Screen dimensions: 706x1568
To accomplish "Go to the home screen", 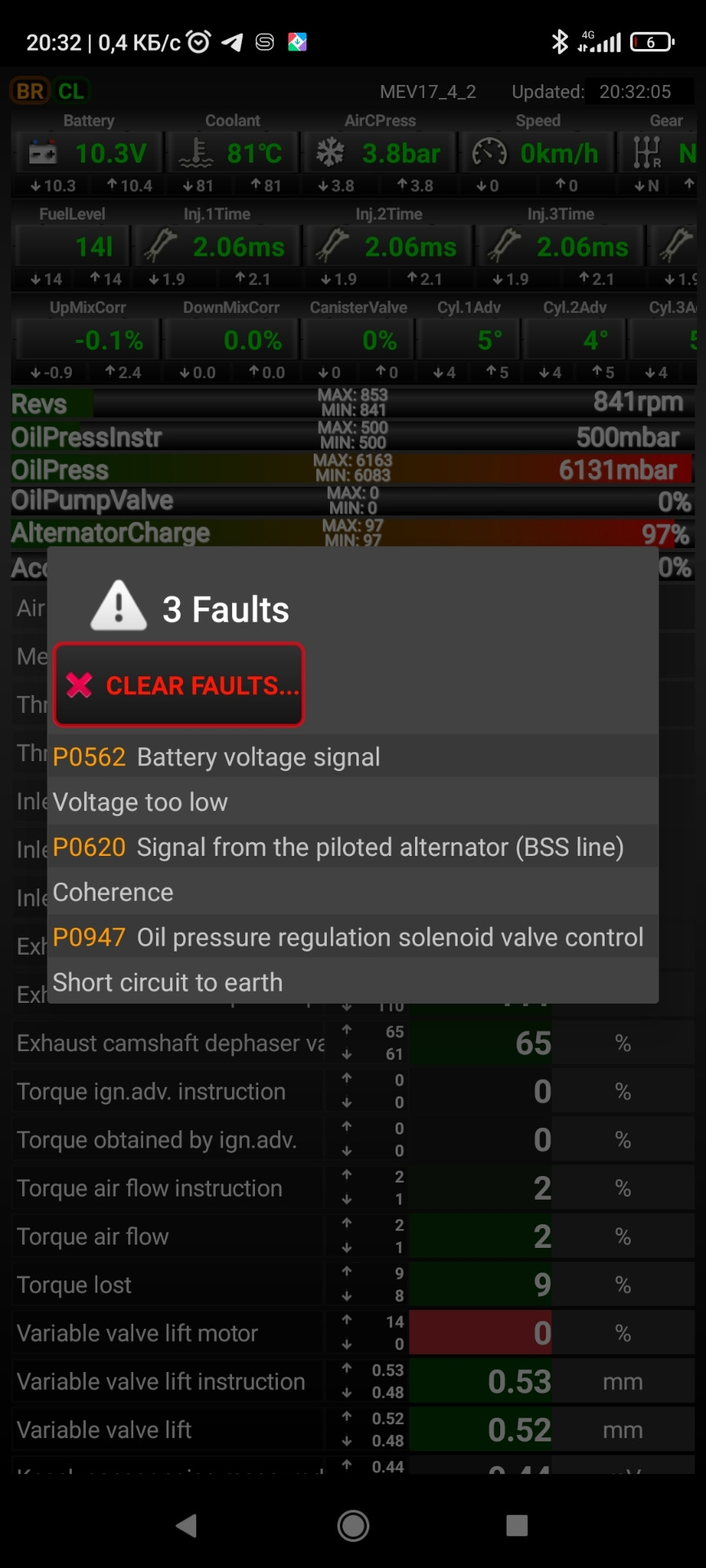I will click(x=353, y=1525).
